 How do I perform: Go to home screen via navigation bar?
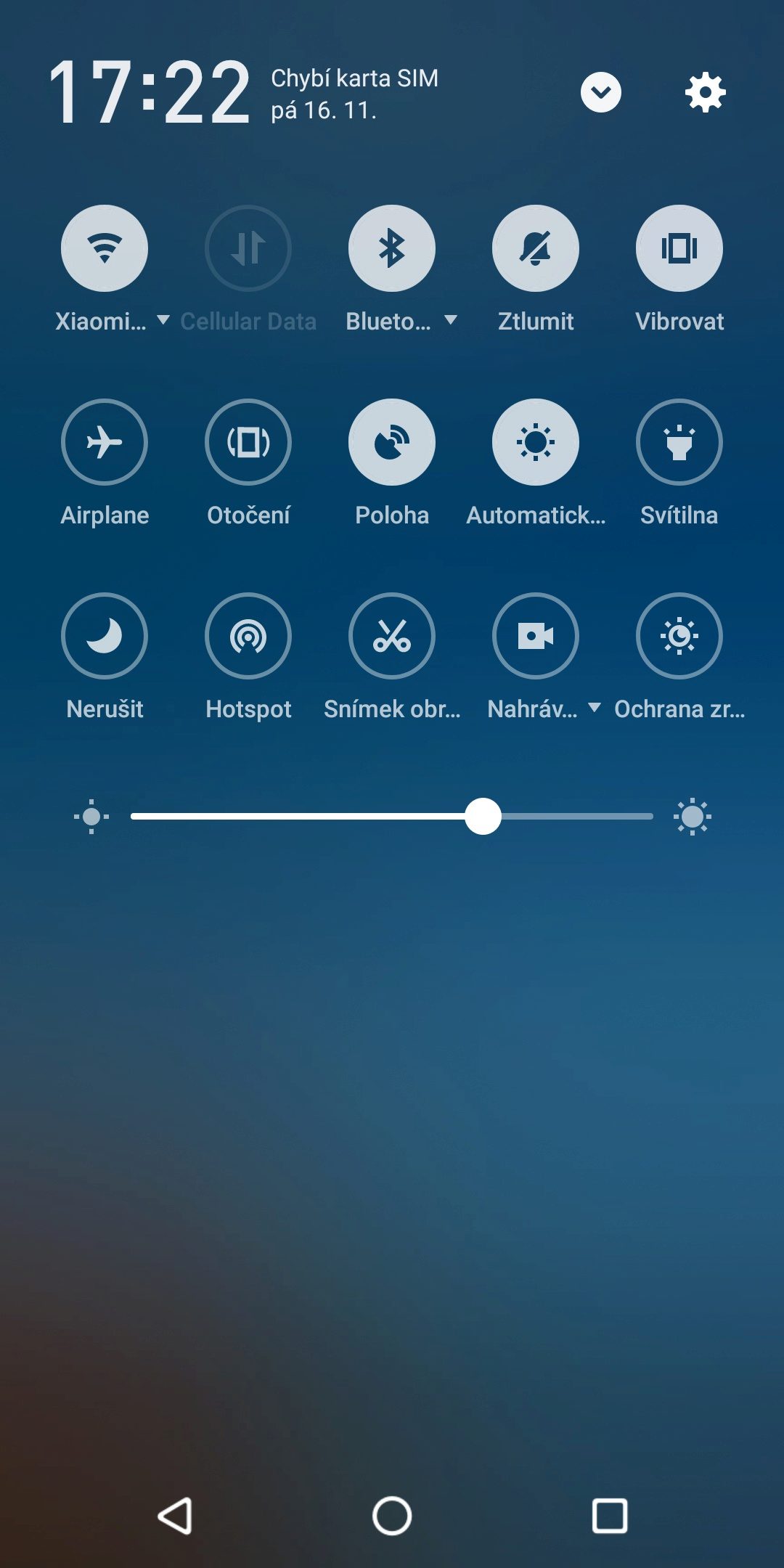[392, 1516]
